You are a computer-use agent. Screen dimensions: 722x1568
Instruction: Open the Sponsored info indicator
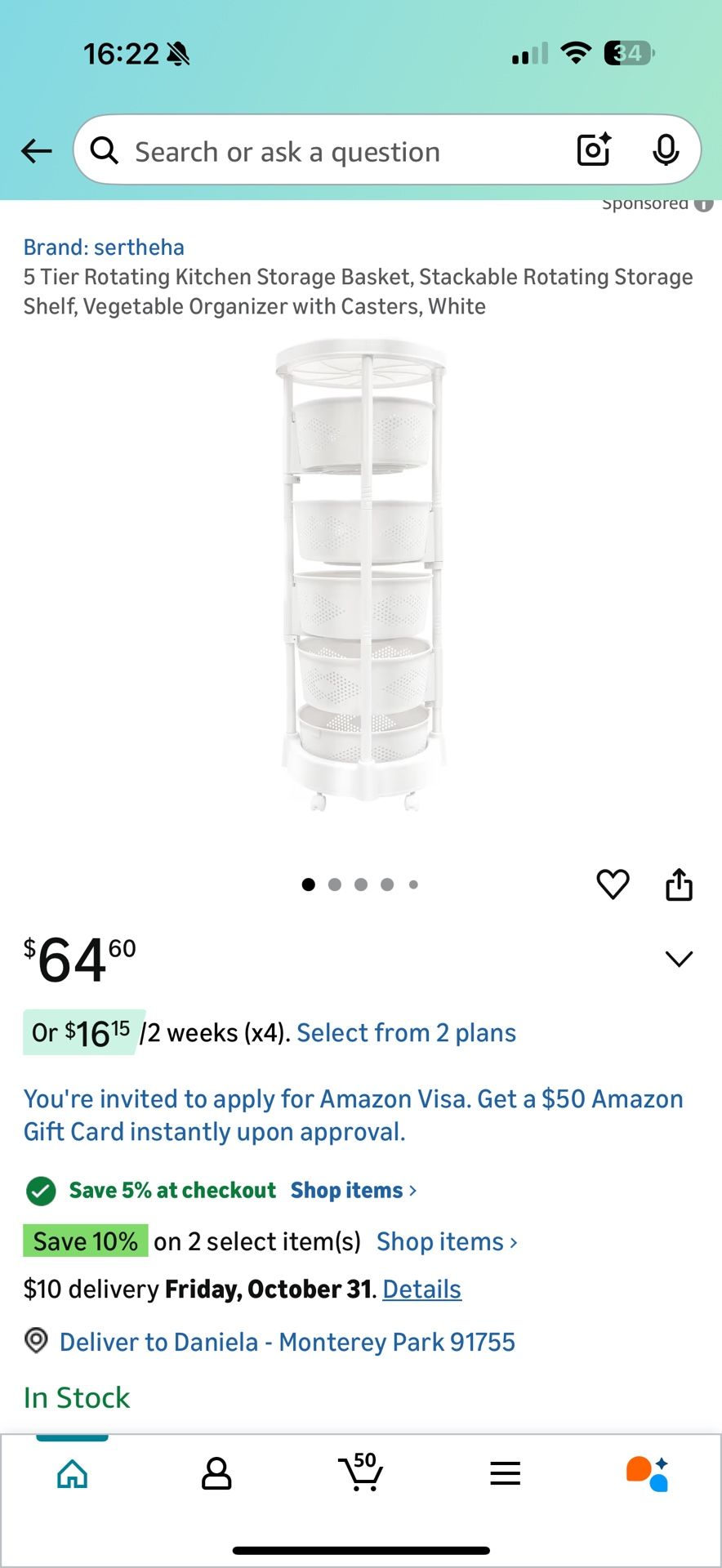(702, 206)
